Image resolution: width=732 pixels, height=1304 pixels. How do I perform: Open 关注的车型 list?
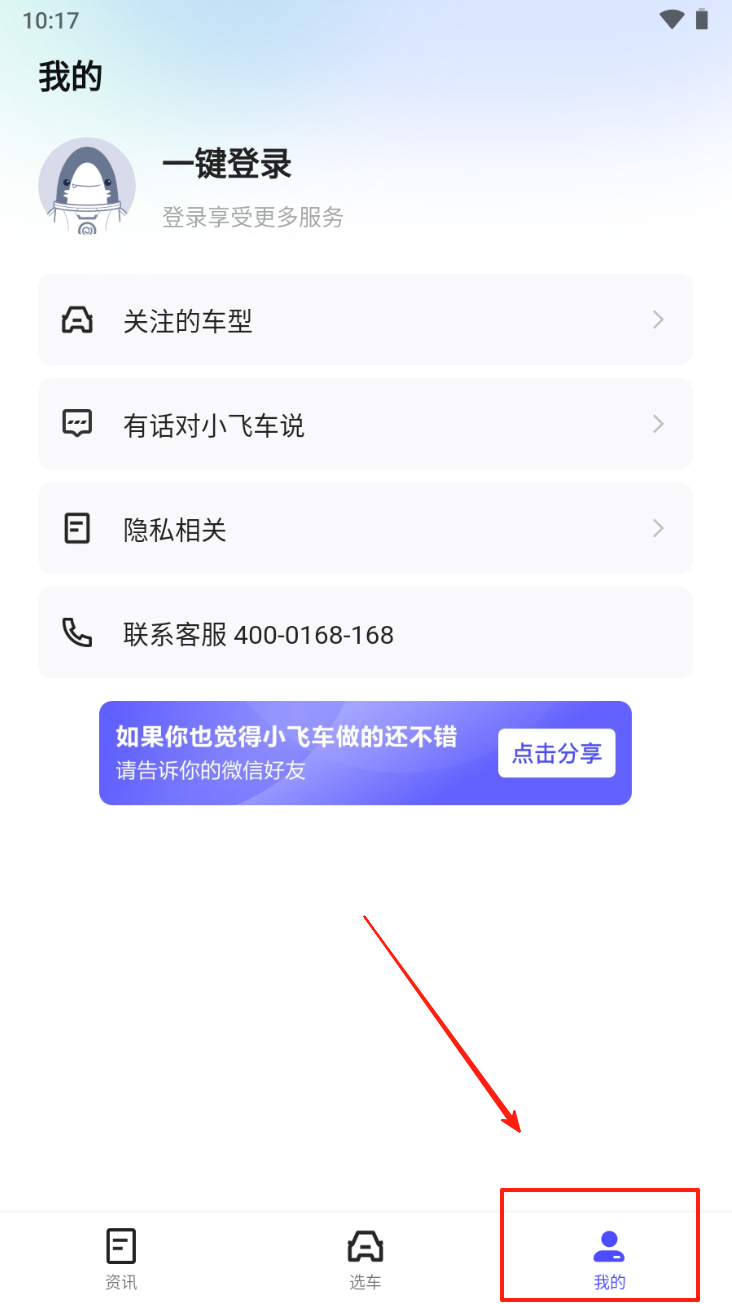point(365,320)
